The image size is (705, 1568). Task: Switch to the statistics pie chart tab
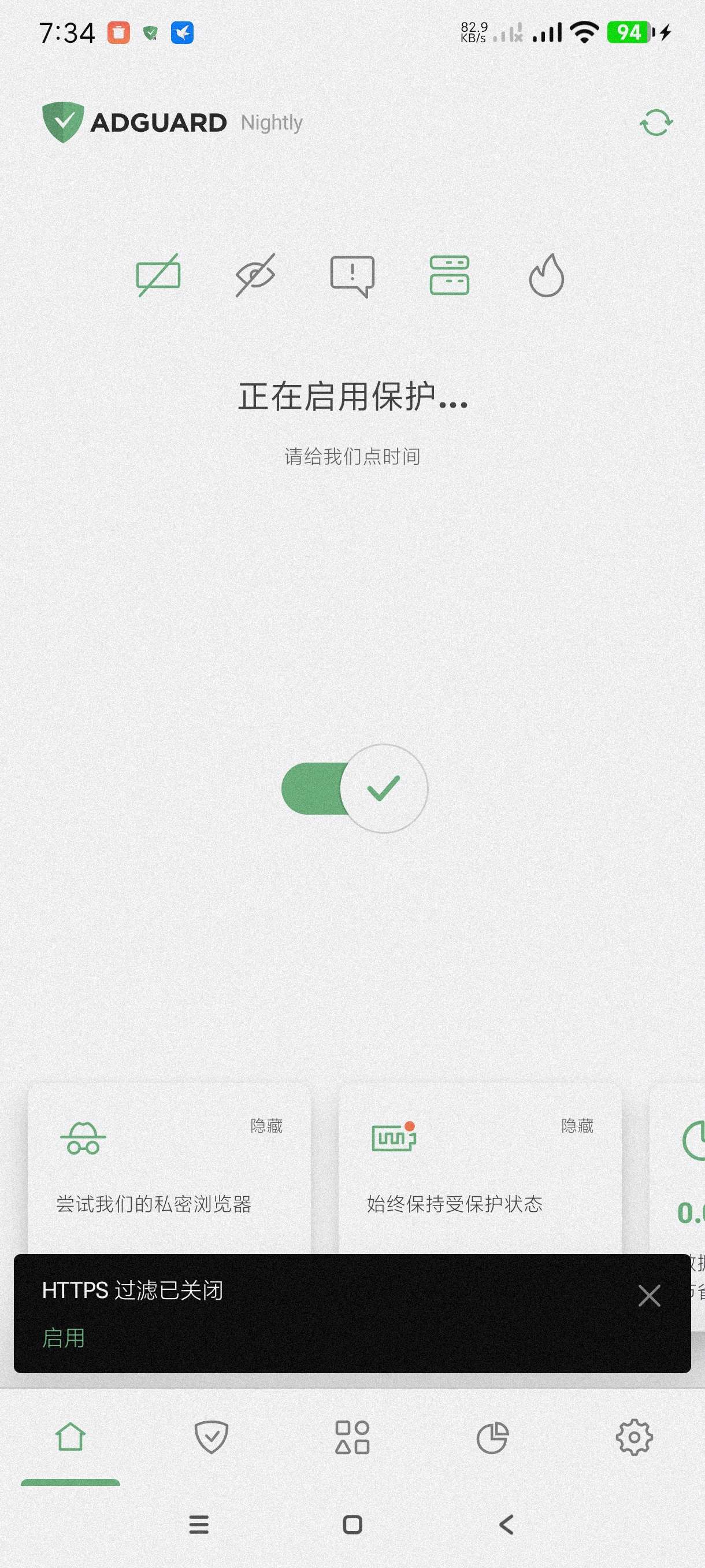point(493,1437)
